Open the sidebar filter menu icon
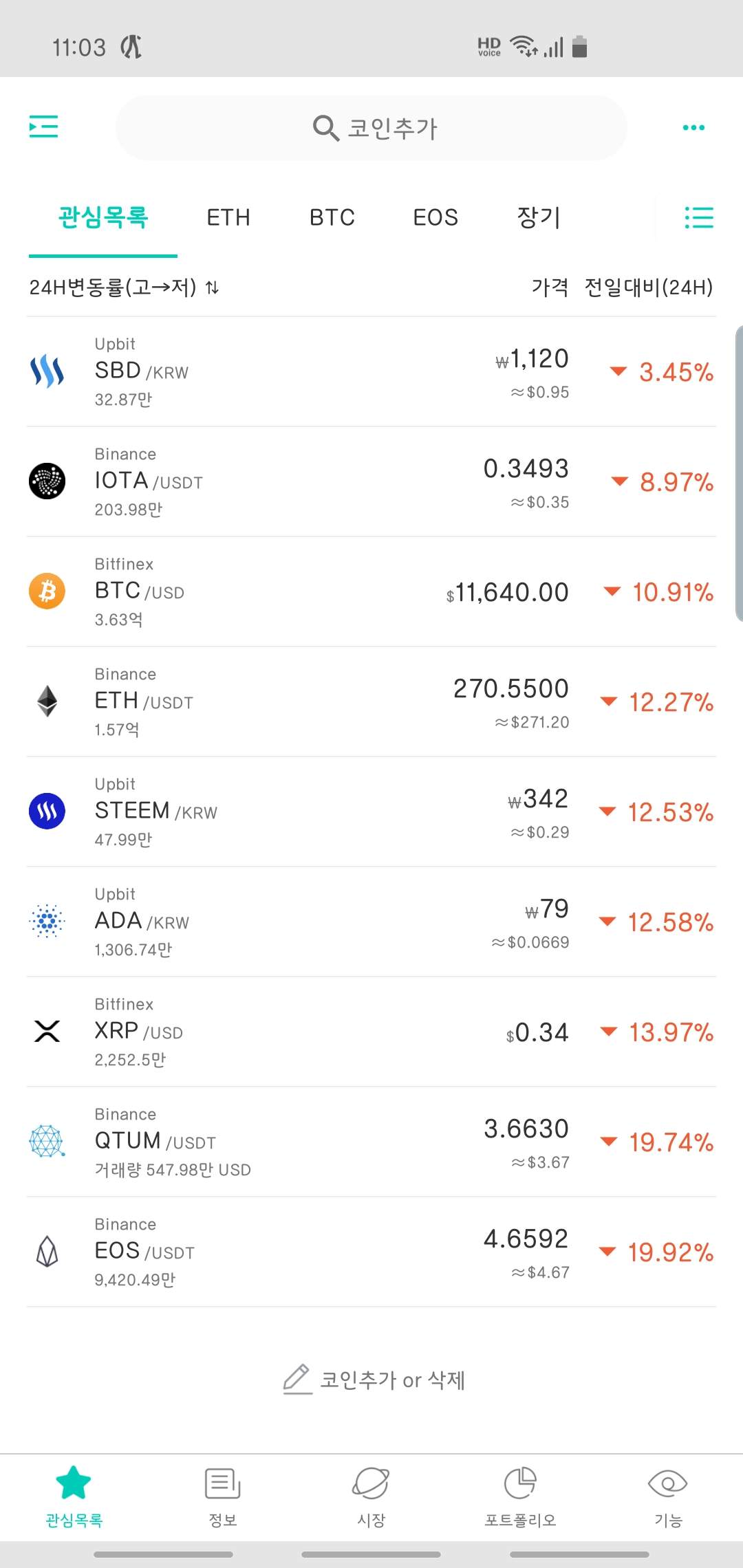This screenshot has width=743, height=1568. click(x=43, y=127)
